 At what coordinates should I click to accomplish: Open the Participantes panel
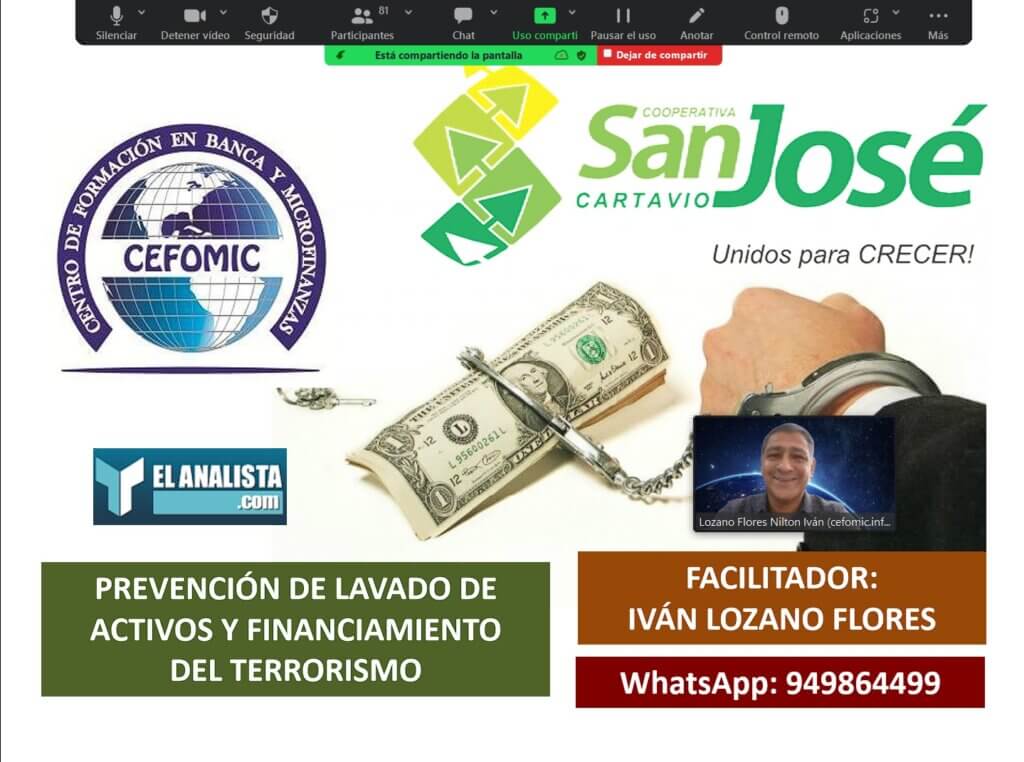click(x=362, y=22)
